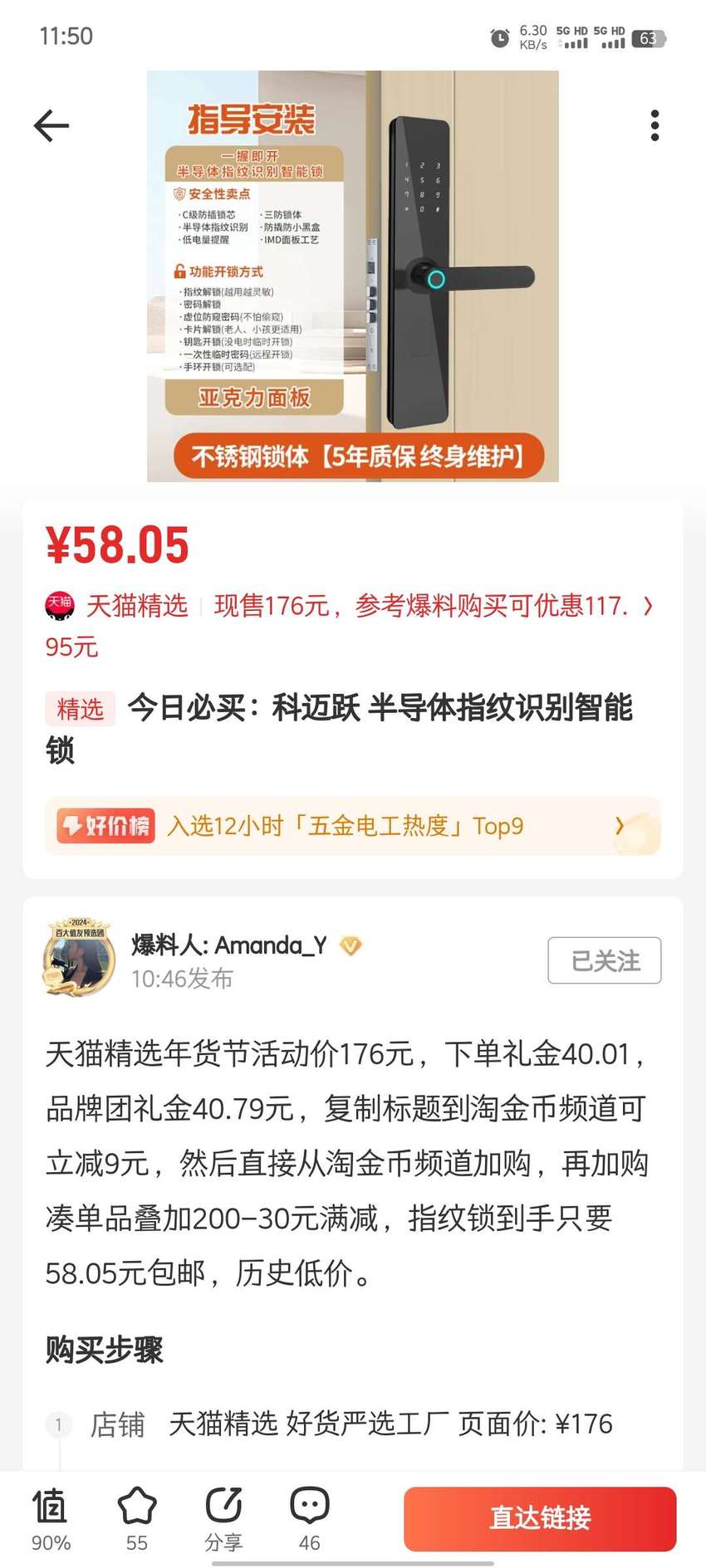This screenshot has width=706, height=1568.
Task: Tap the 直达链接 button
Action: coord(540,1518)
